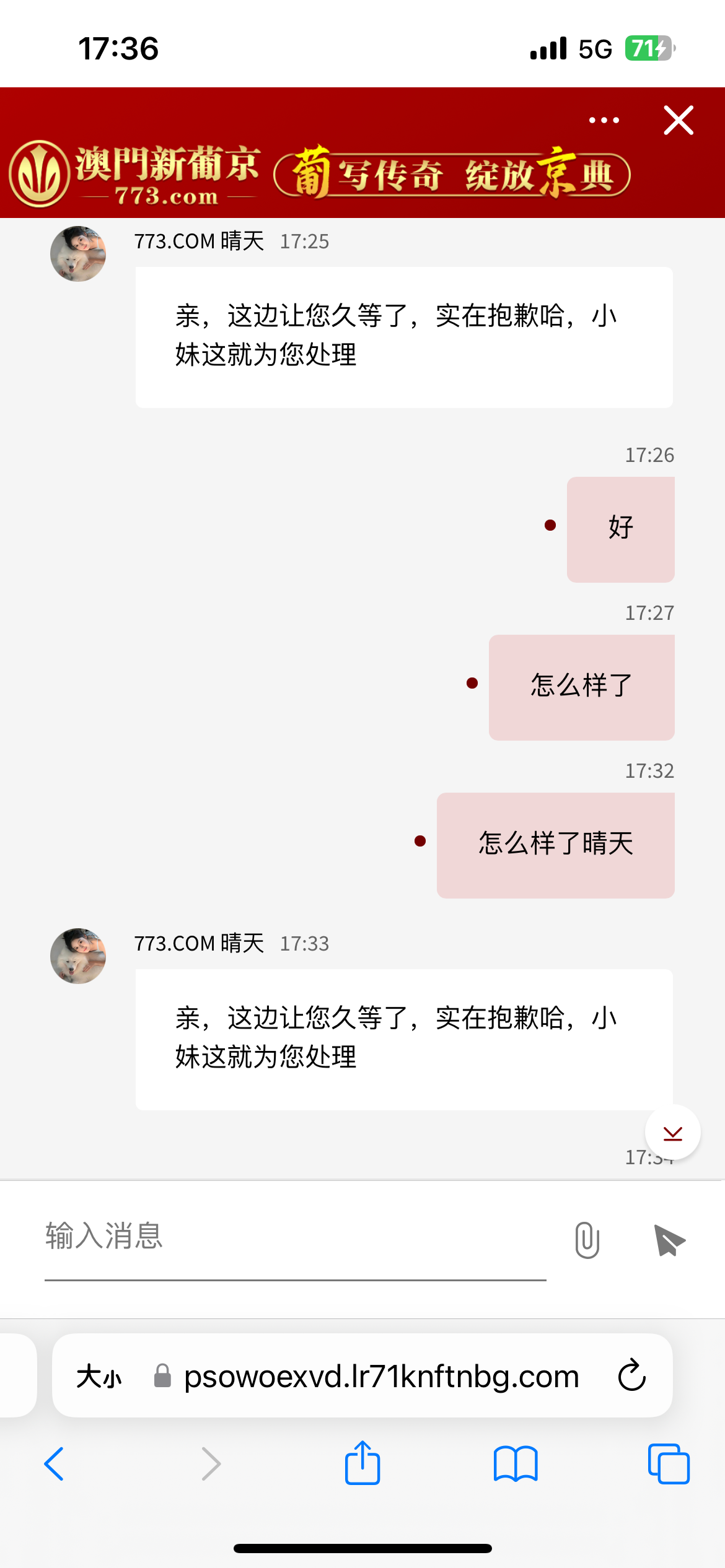Close the customer service chat window

point(679,120)
